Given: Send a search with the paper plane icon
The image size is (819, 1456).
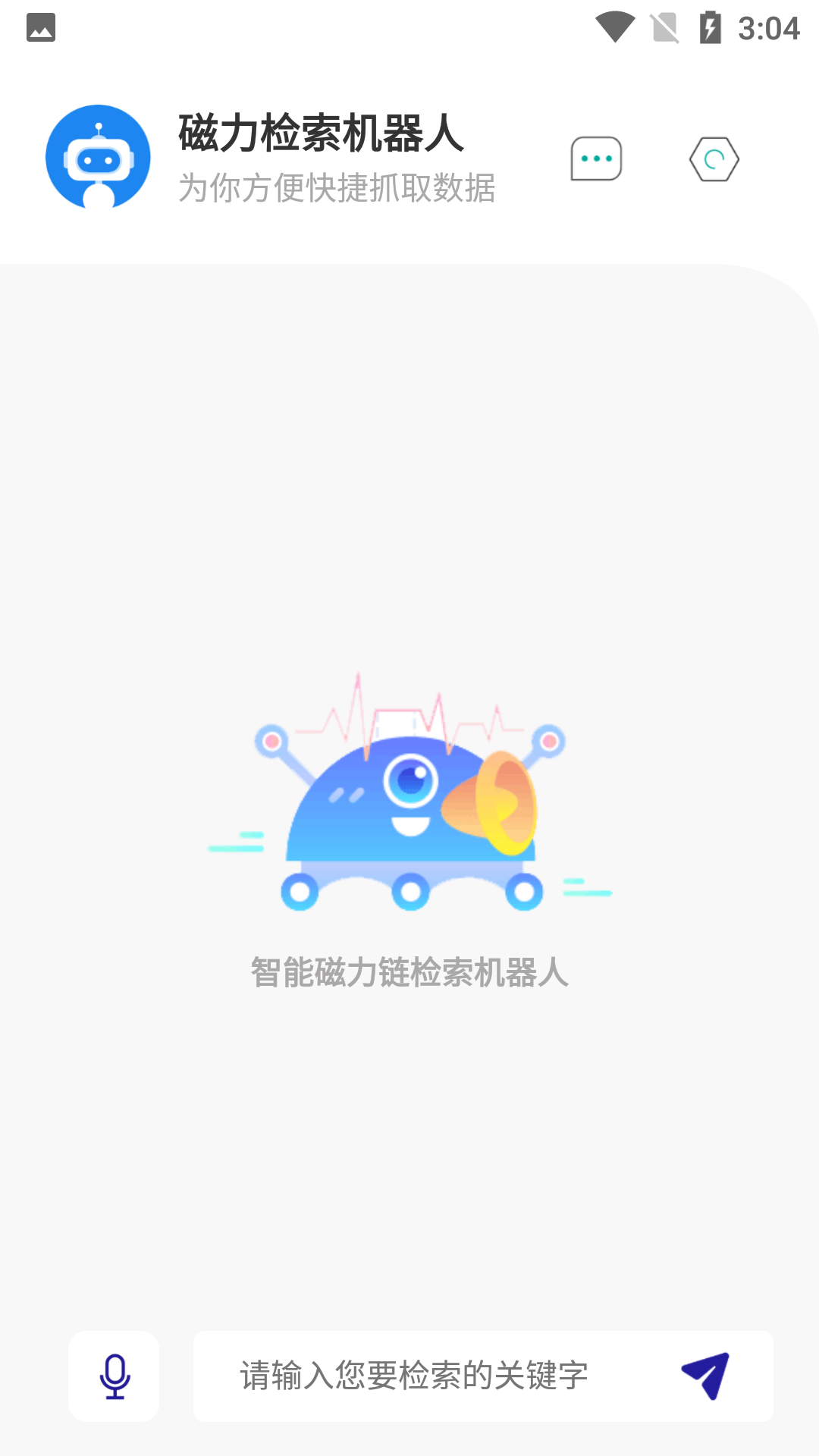Looking at the screenshot, I should coord(707,1376).
